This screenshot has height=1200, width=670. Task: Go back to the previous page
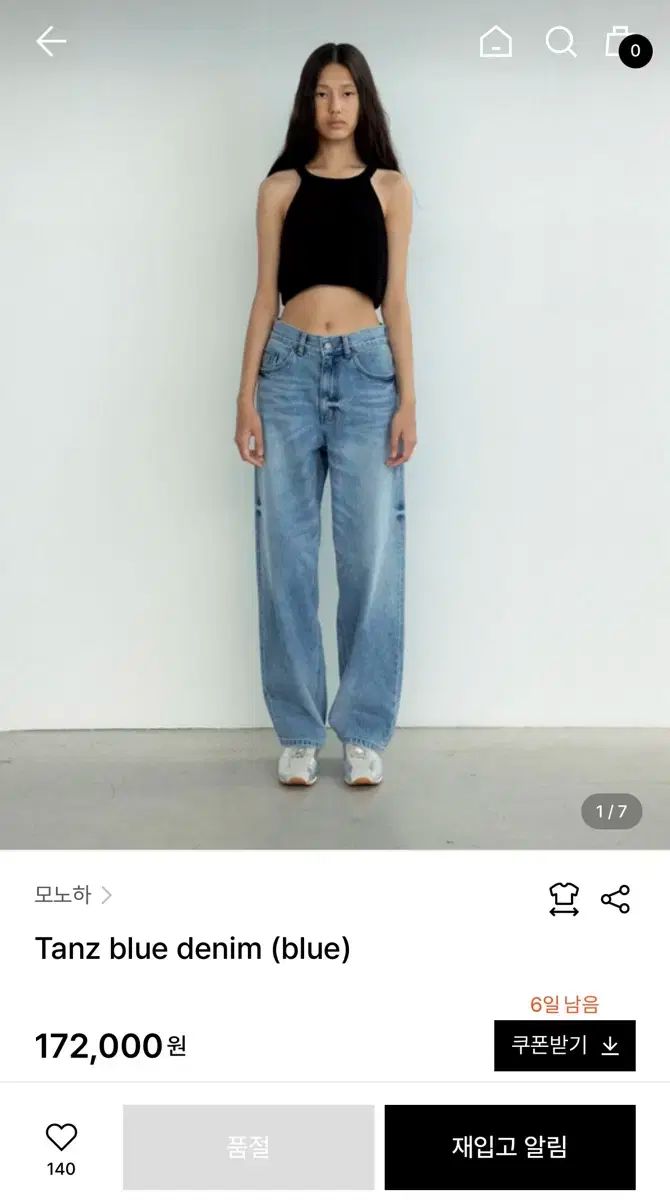50,42
